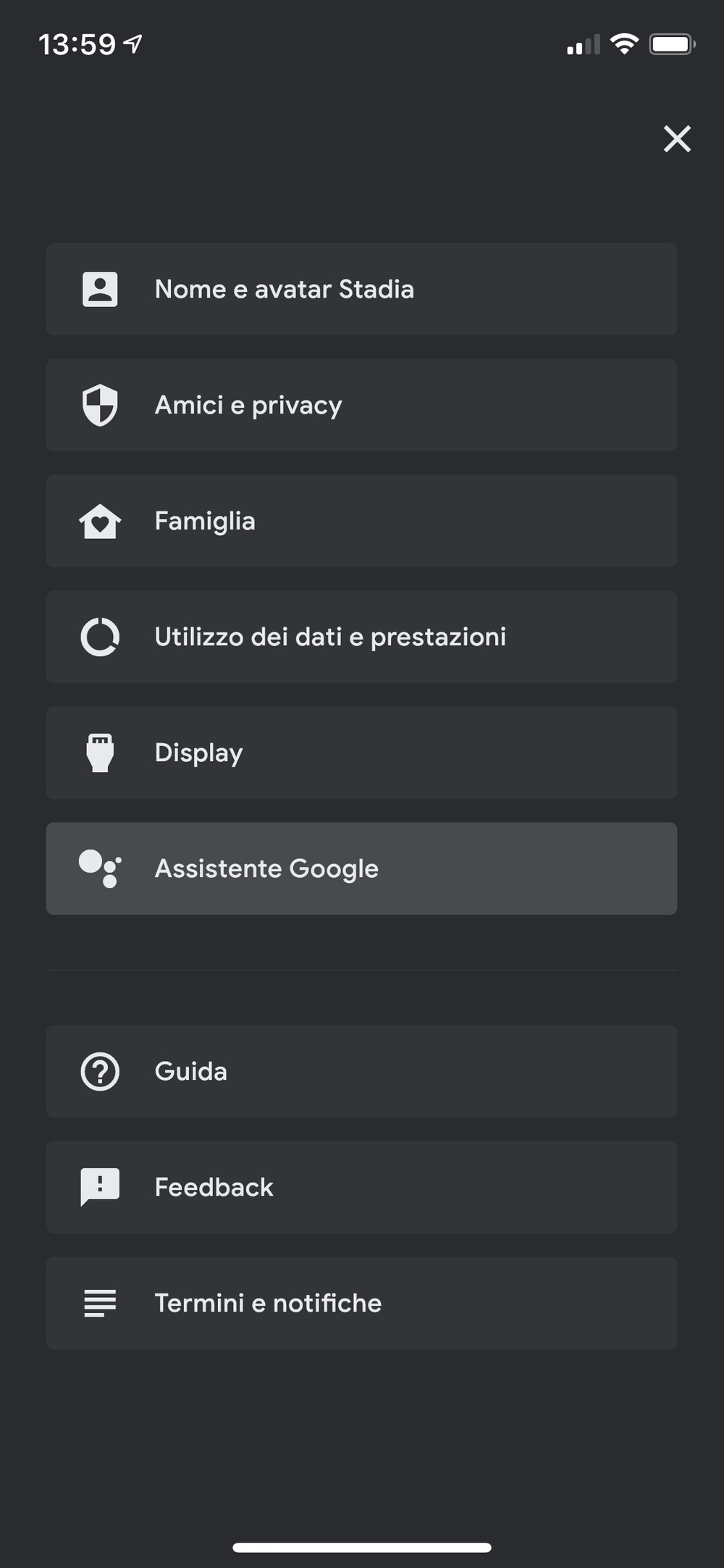Send Feedback

pos(362,1187)
